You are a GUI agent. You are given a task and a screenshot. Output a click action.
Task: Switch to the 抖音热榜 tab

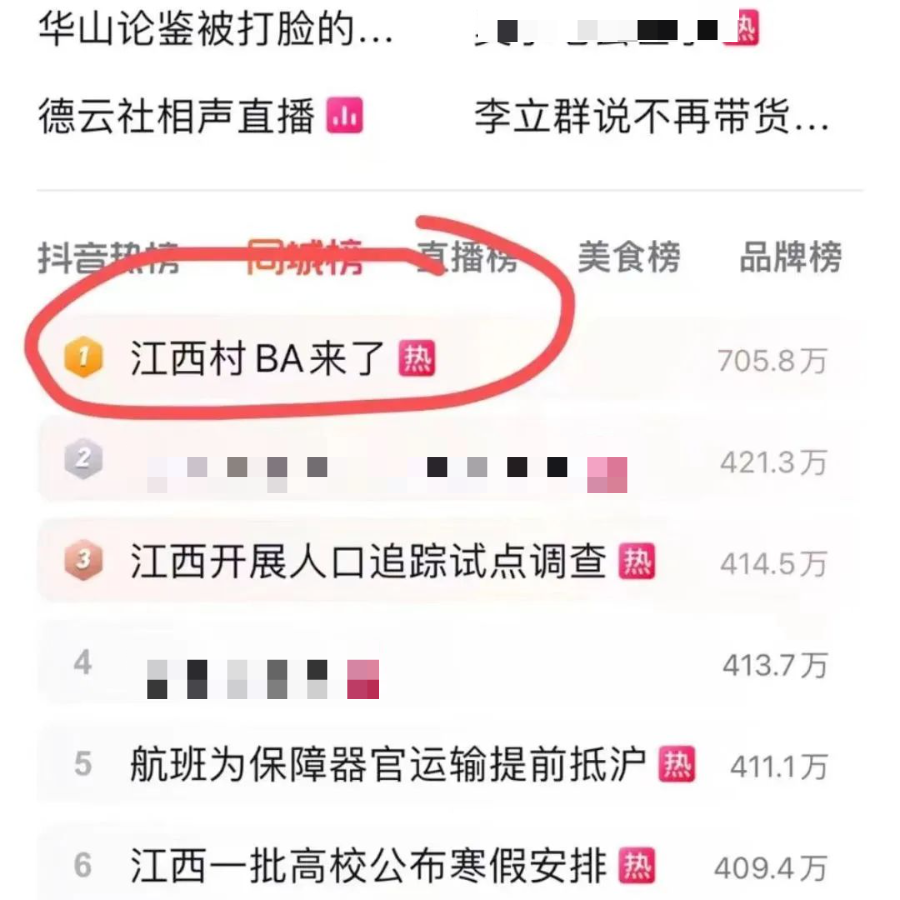point(108,258)
